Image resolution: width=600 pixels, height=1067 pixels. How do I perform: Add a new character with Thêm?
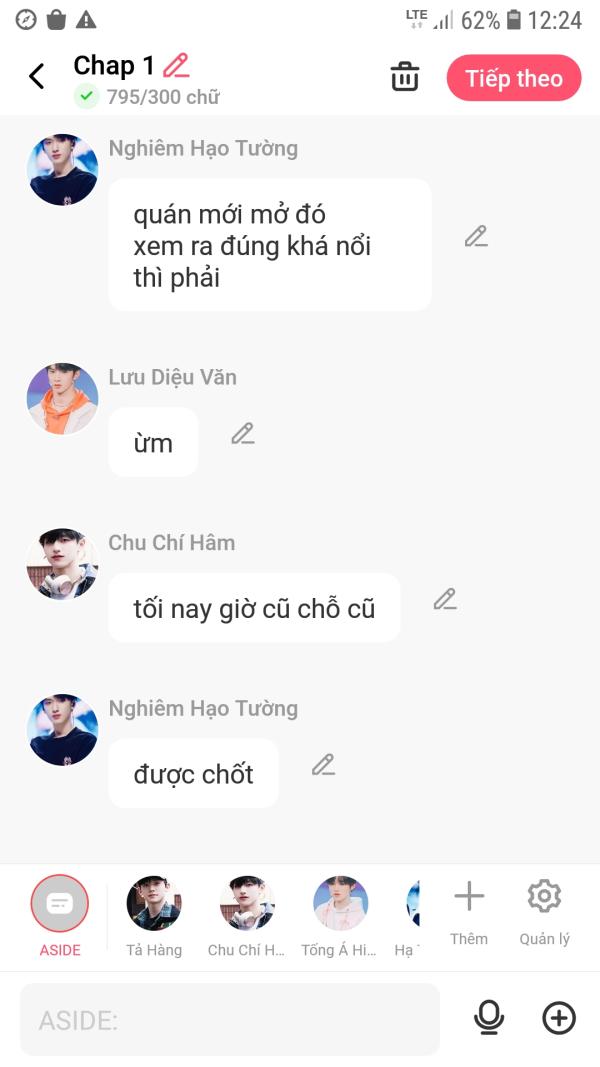(469, 910)
